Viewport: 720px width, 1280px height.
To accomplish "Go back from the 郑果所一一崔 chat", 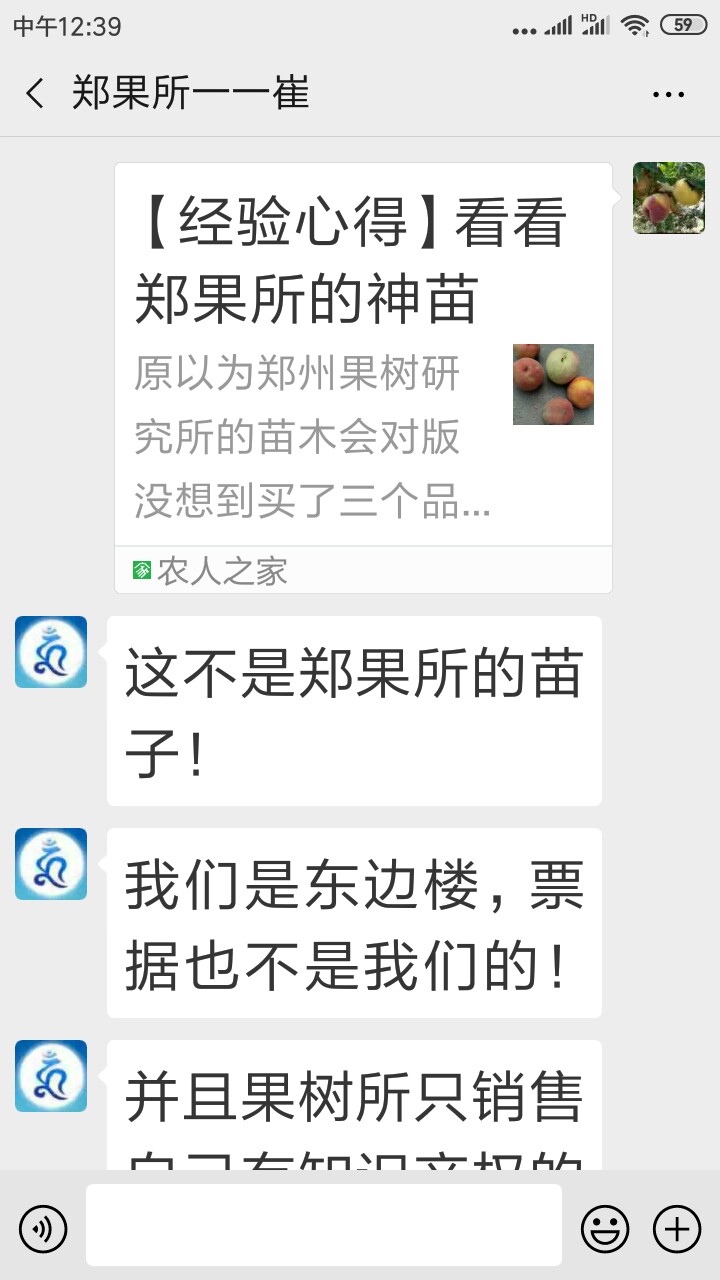I will click(x=35, y=94).
